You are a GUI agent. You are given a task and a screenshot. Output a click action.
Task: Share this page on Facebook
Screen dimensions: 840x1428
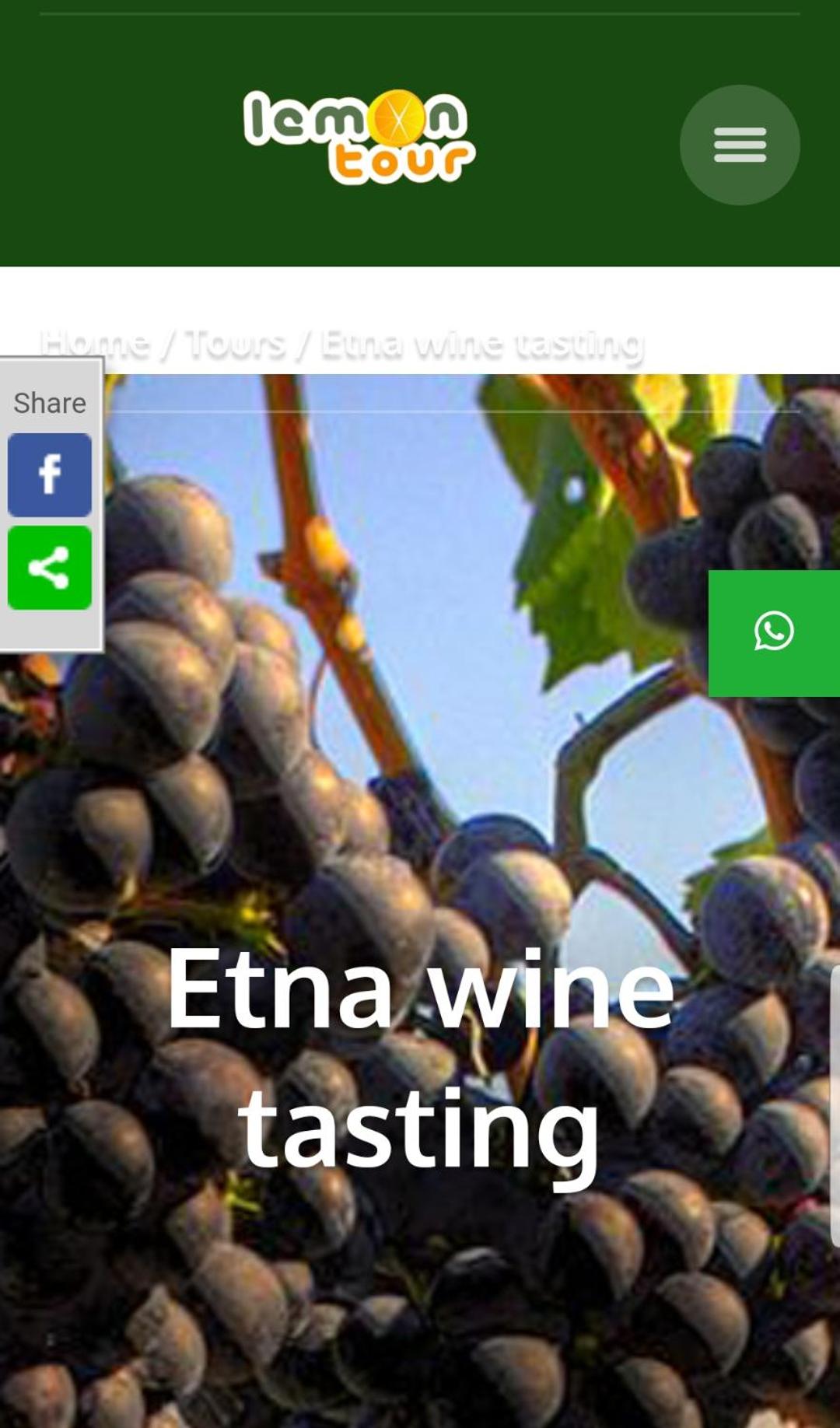[50, 475]
